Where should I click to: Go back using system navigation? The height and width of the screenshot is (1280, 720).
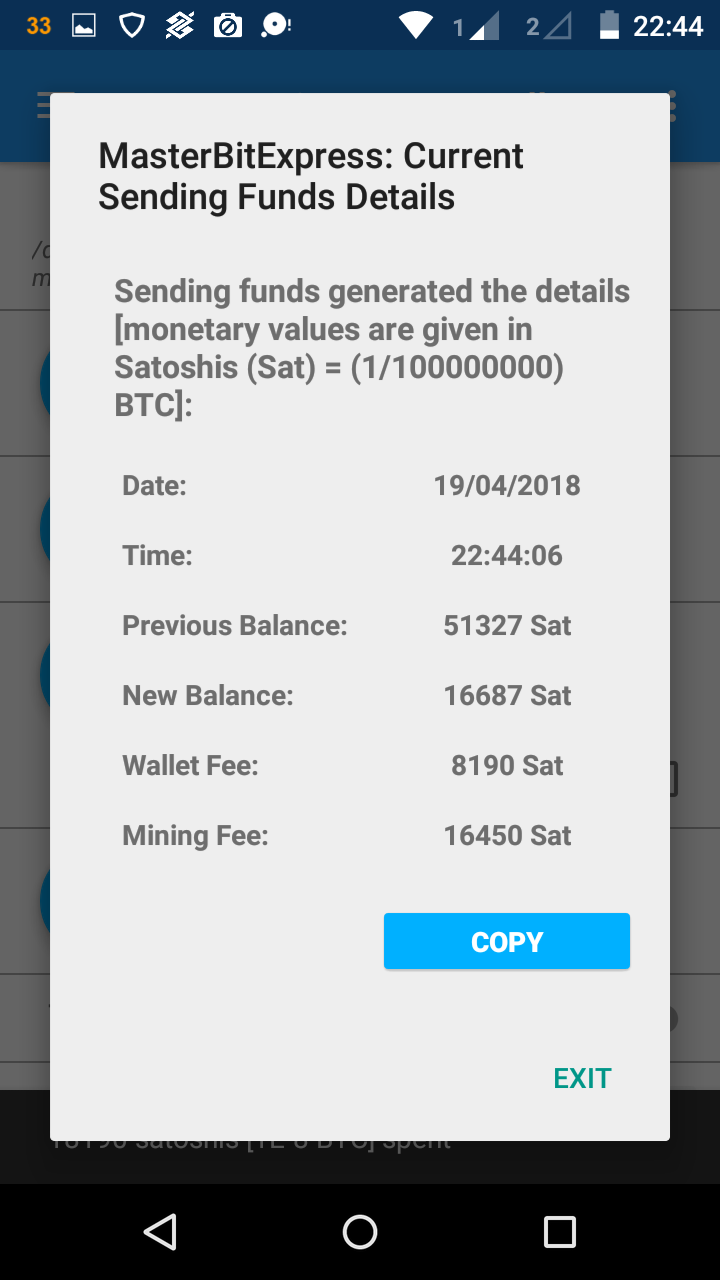[x=160, y=1232]
